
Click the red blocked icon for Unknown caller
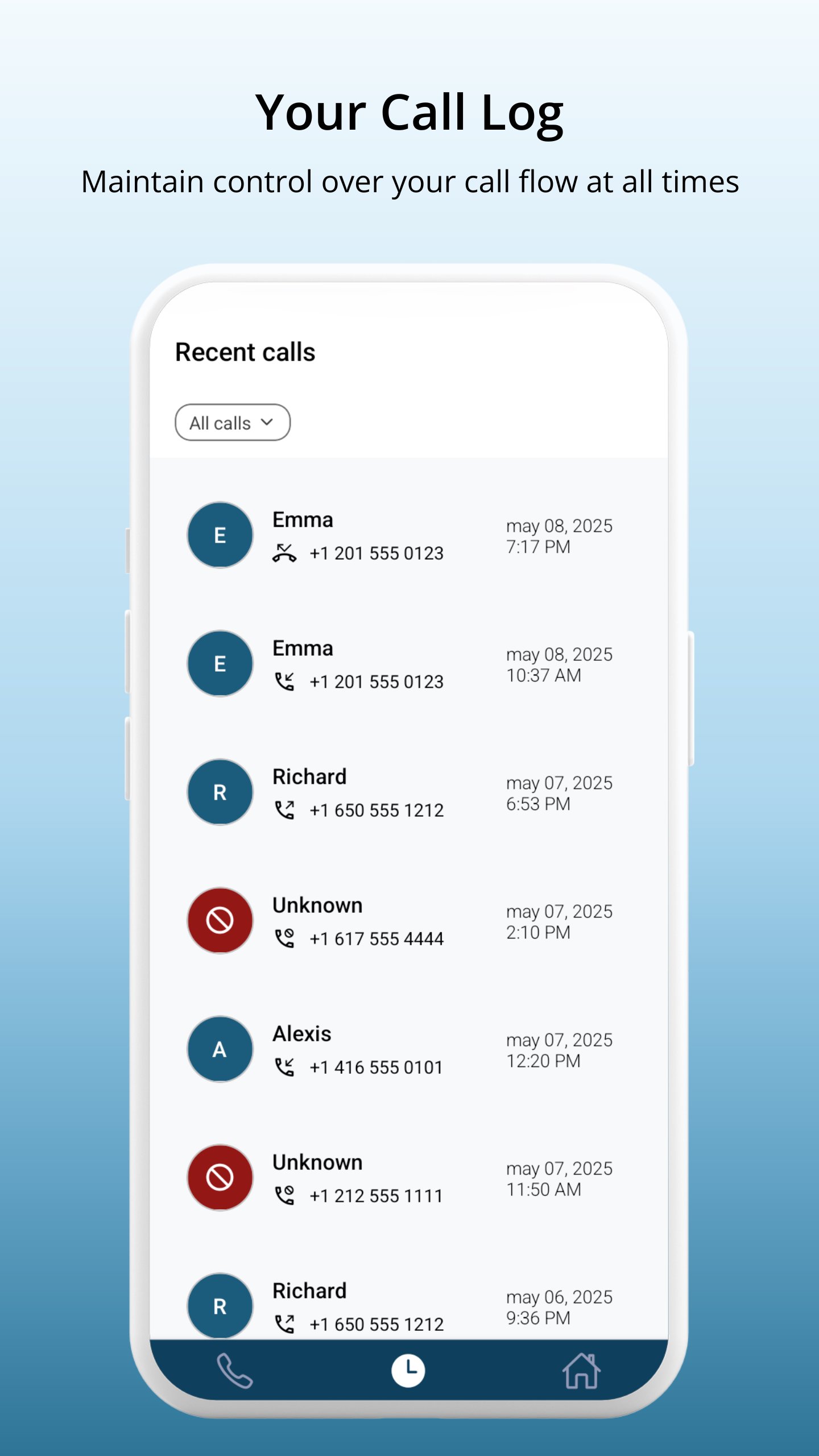click(221, 921)
